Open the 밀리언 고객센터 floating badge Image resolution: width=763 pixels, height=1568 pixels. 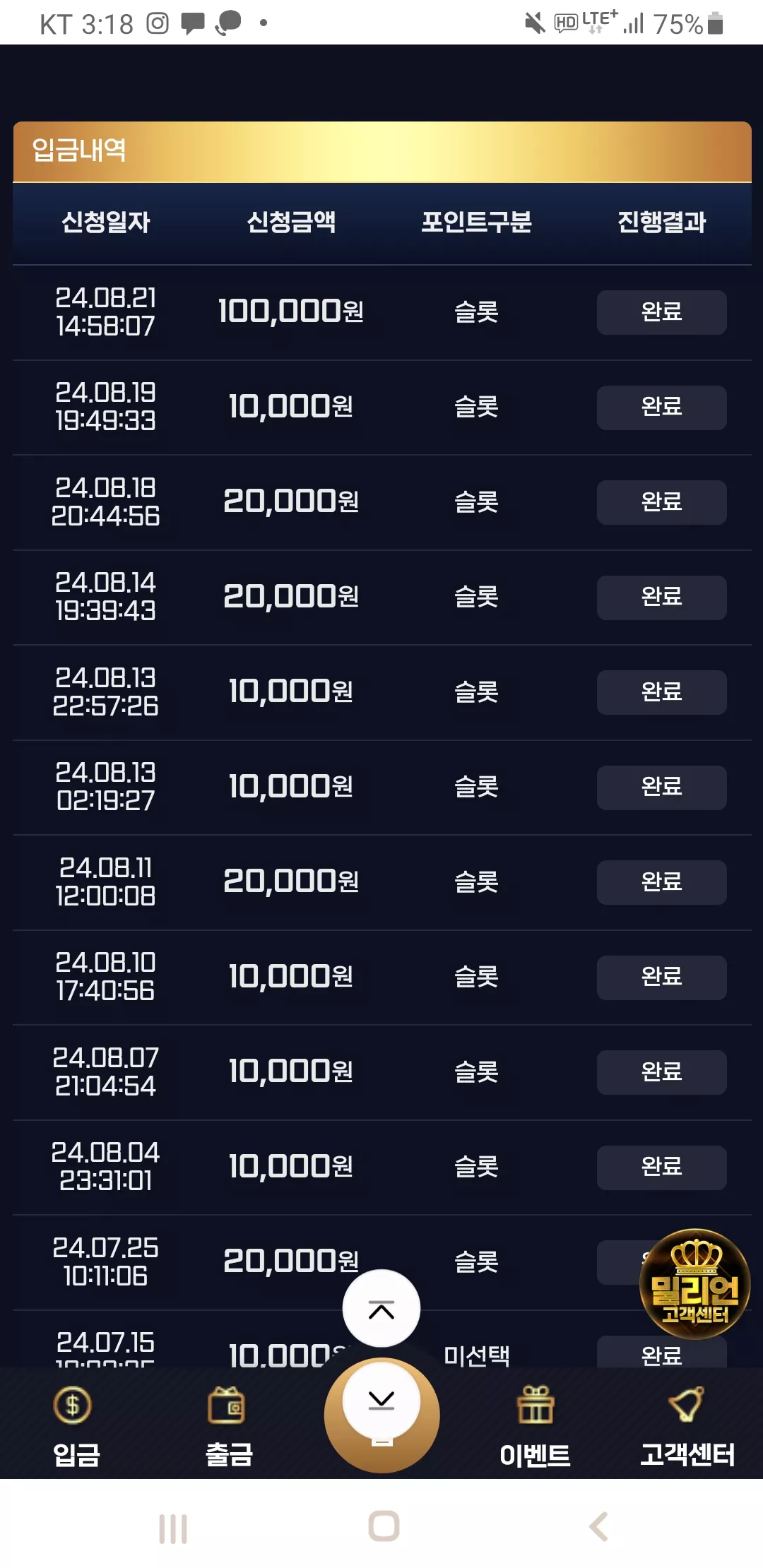(x=694, y=1284)
